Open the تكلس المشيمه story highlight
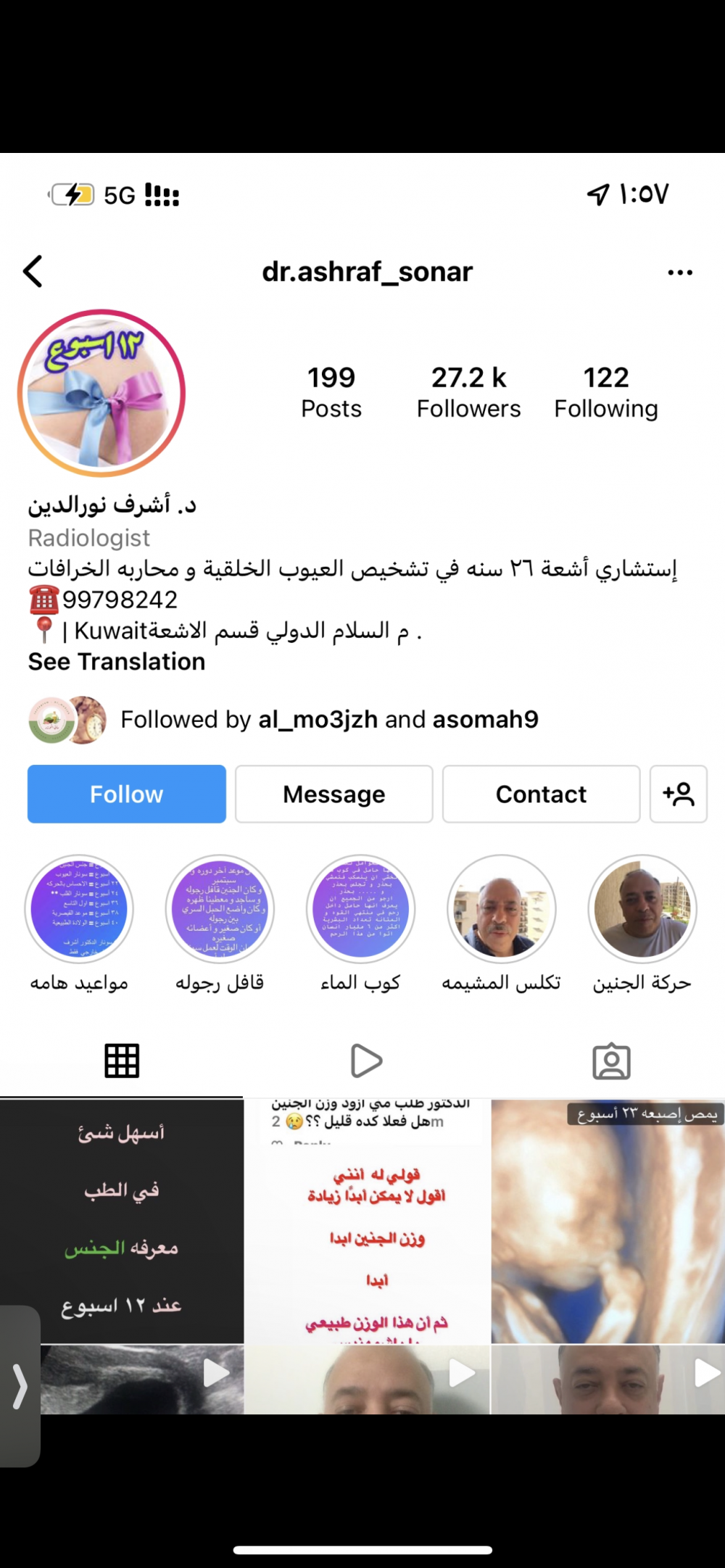This screenshot has width=725, height=1568. tap(501, 909)
